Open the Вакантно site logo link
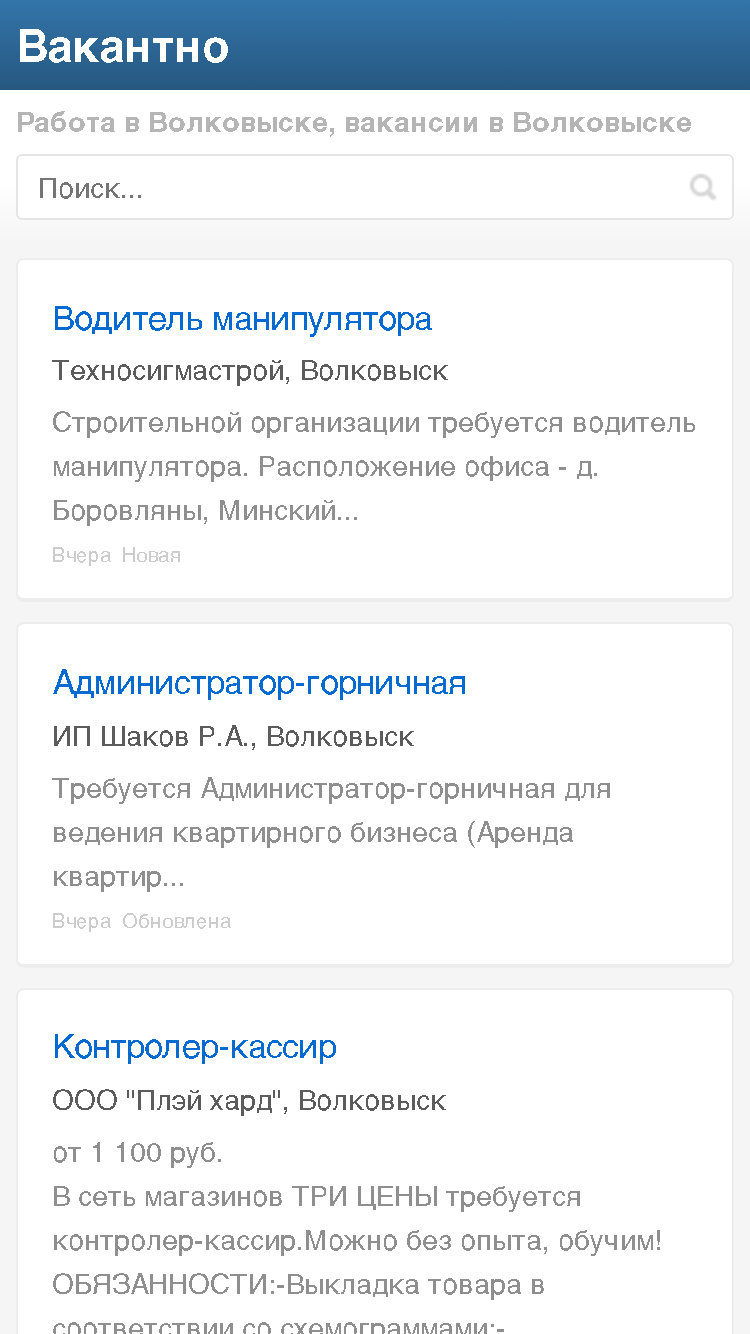Screen dimensions: 750x1334 [x=123, y=46]
